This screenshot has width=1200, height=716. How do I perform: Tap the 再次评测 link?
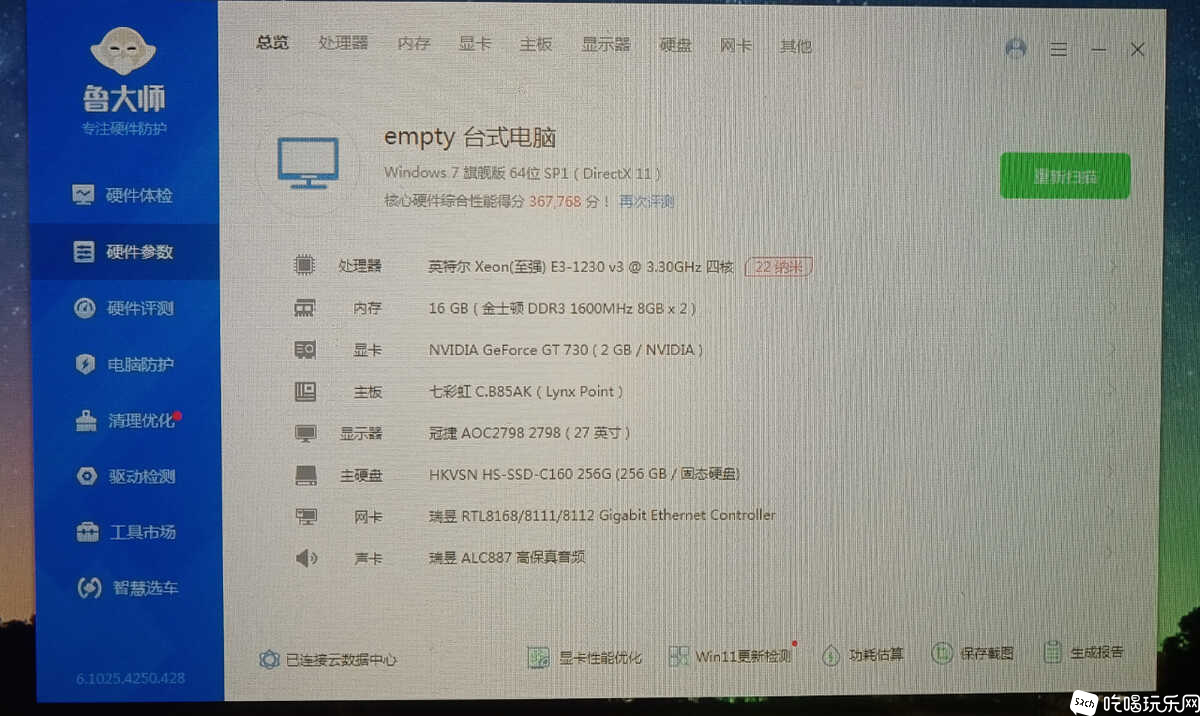[646, 202]
